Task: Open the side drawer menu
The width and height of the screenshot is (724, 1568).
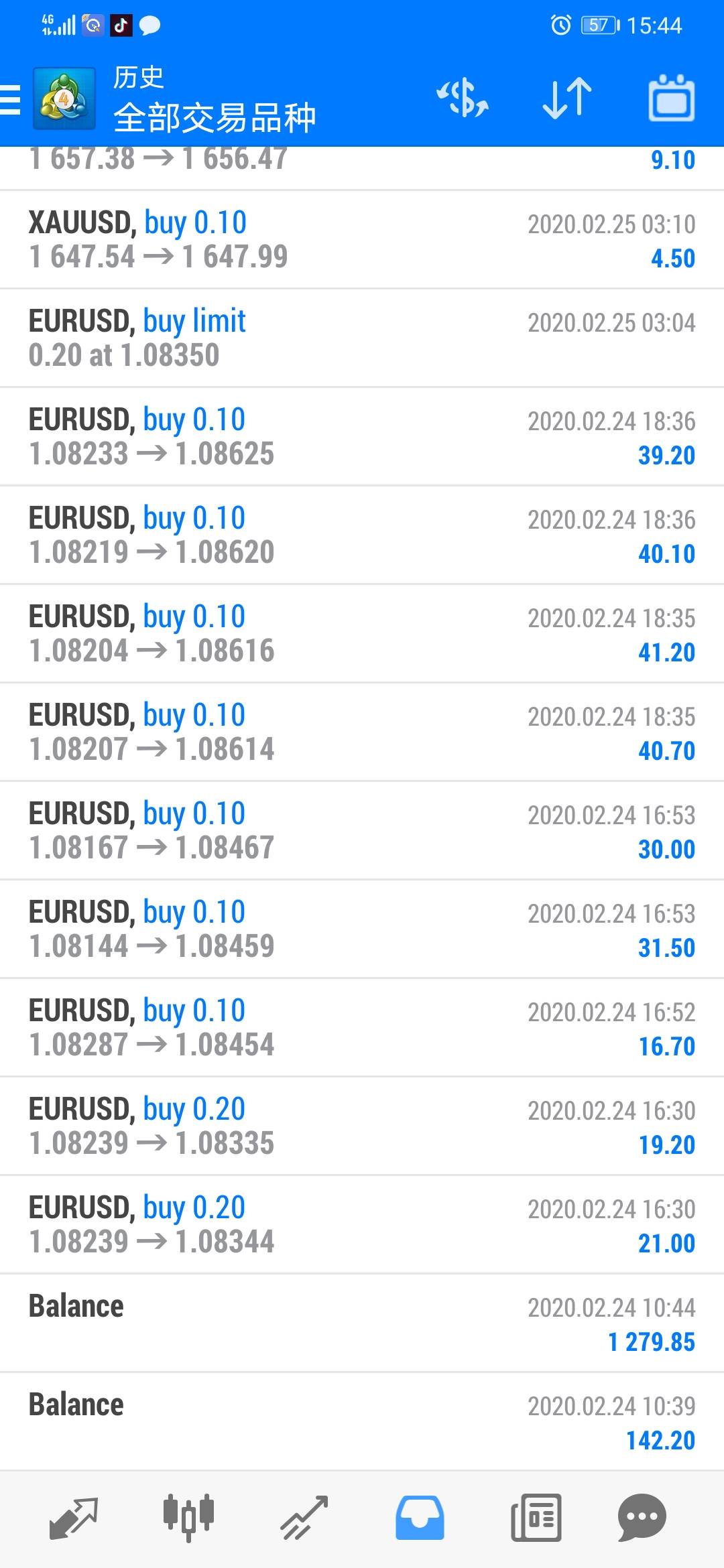Action: click(11, 101)
